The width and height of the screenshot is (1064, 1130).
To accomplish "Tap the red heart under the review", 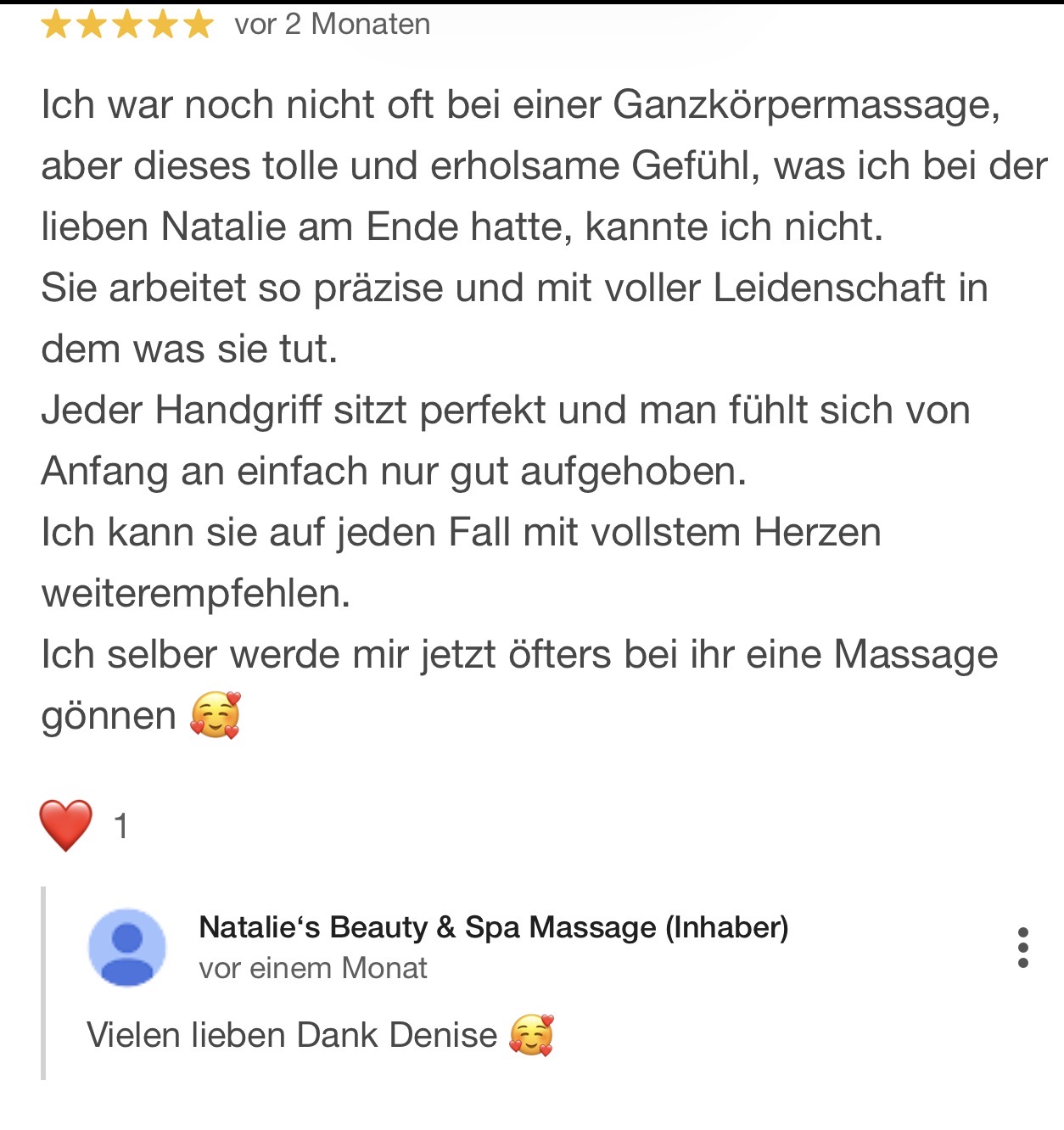I will click(66, 825).
